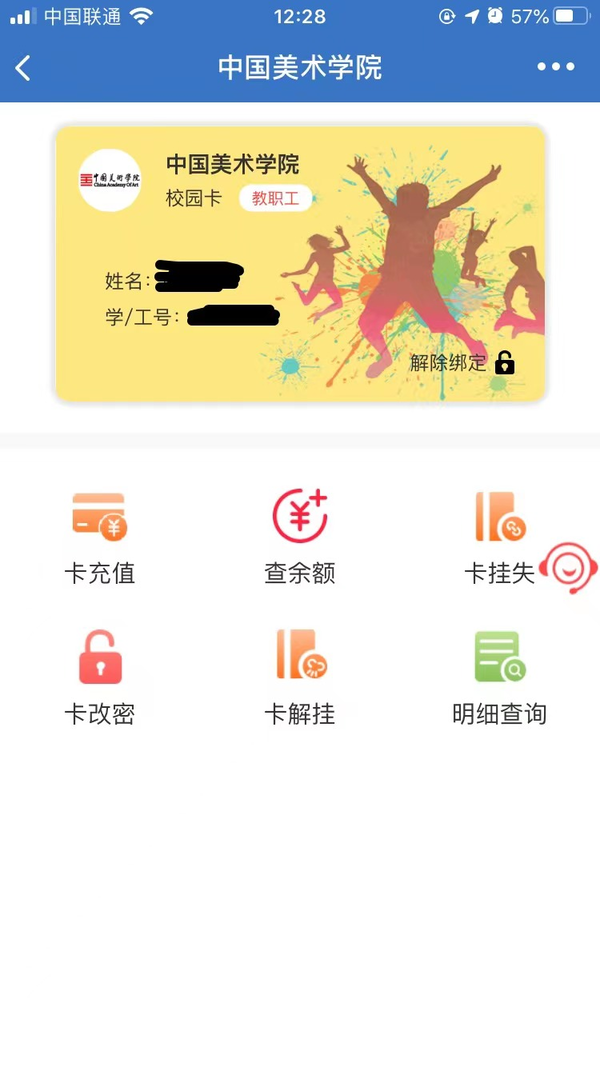600x1067 pixels.
Task: Open the three-dot overflow menu
Action: [556, 67]
